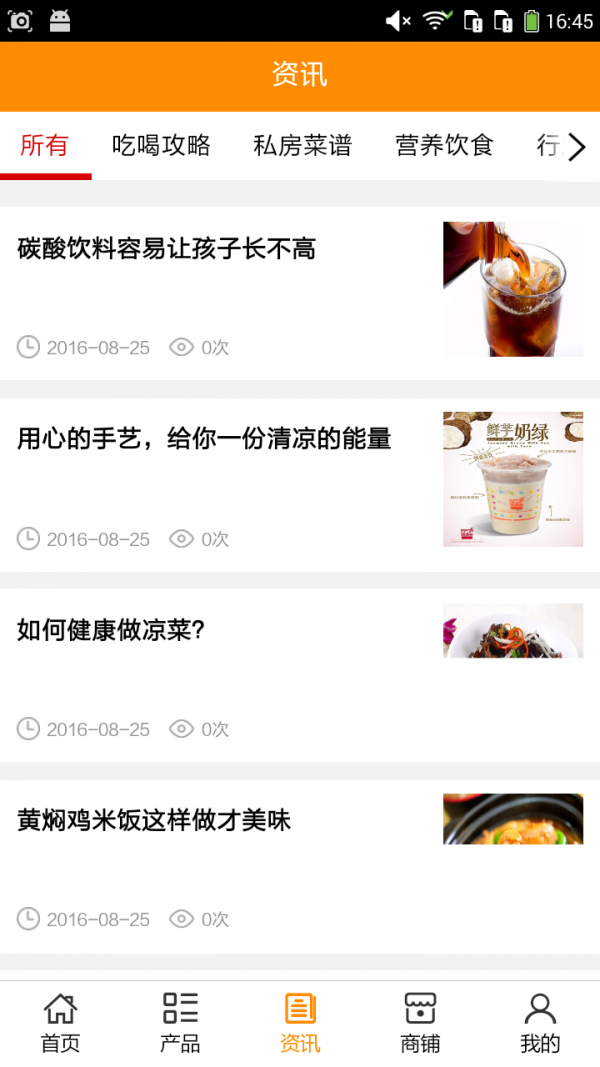This screenshot has height=1067, width=600.
Task: Switch to the 吃喝攻略 tab
Action: pos(161,146)
